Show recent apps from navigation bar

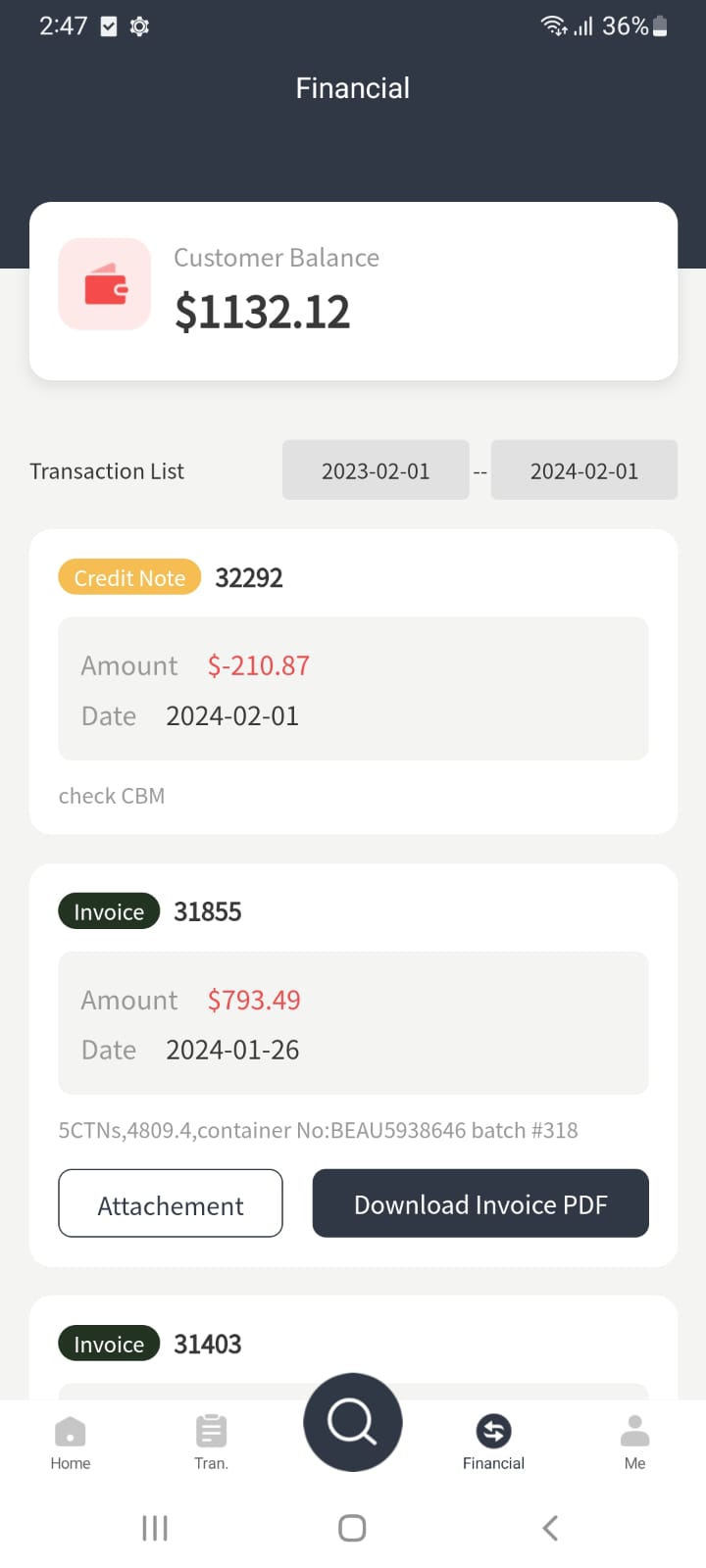pos(155,1527)
